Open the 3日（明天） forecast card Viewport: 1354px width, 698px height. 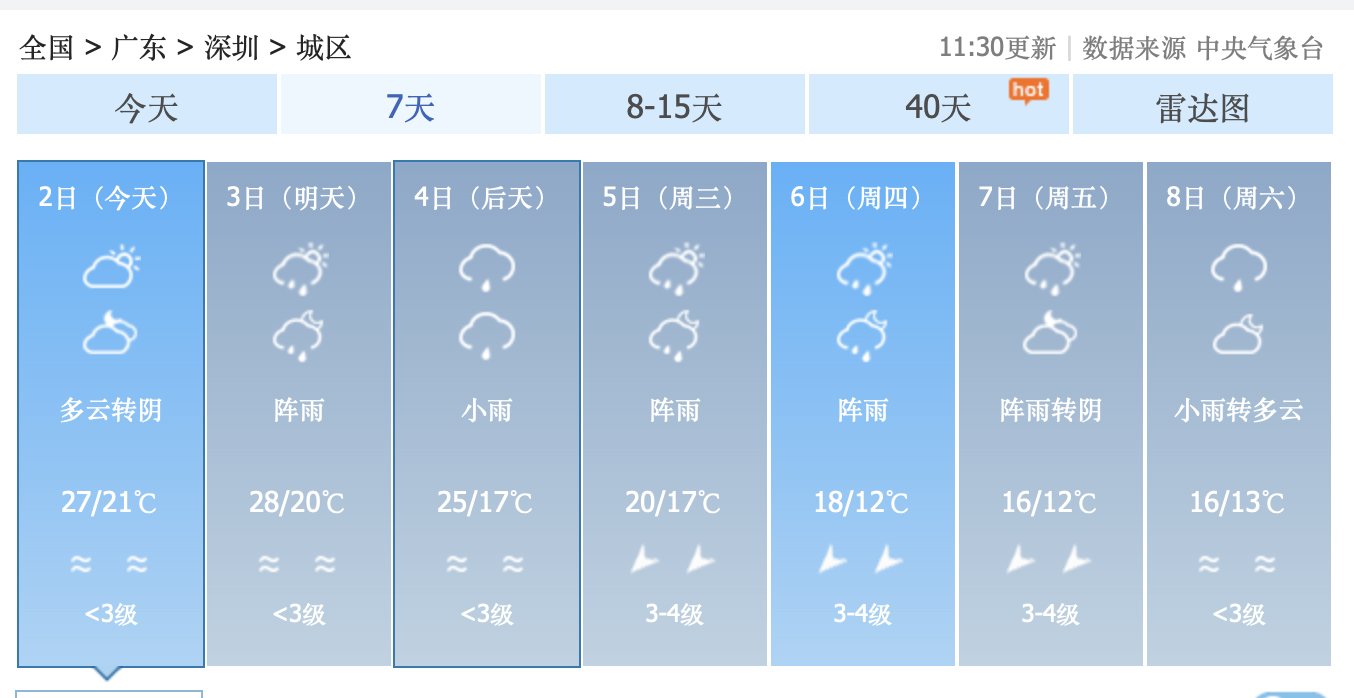click(x=298, y=412)
